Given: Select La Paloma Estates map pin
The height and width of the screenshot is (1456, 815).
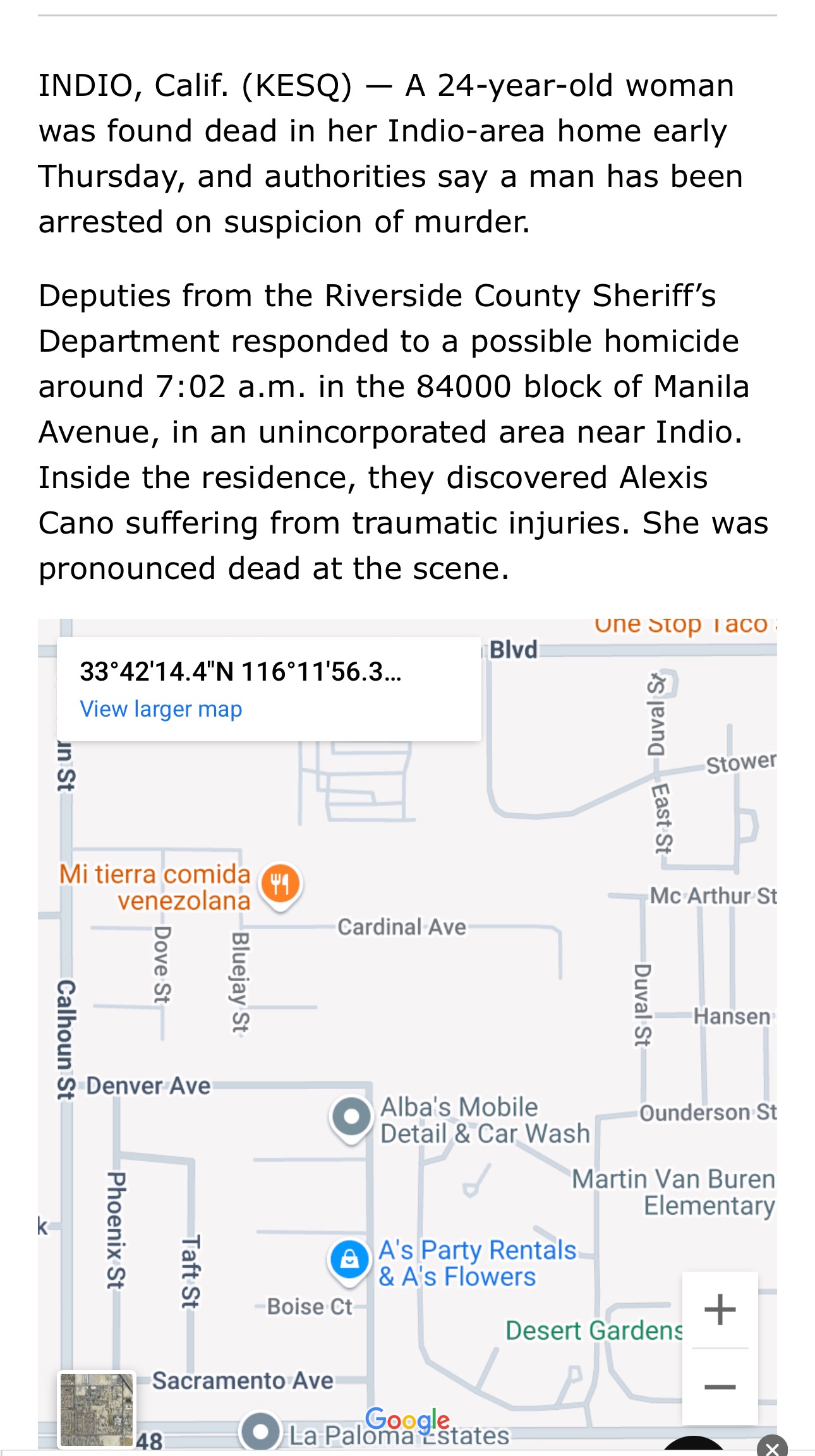Looking at the screenshot, I should coord(260,1431).
